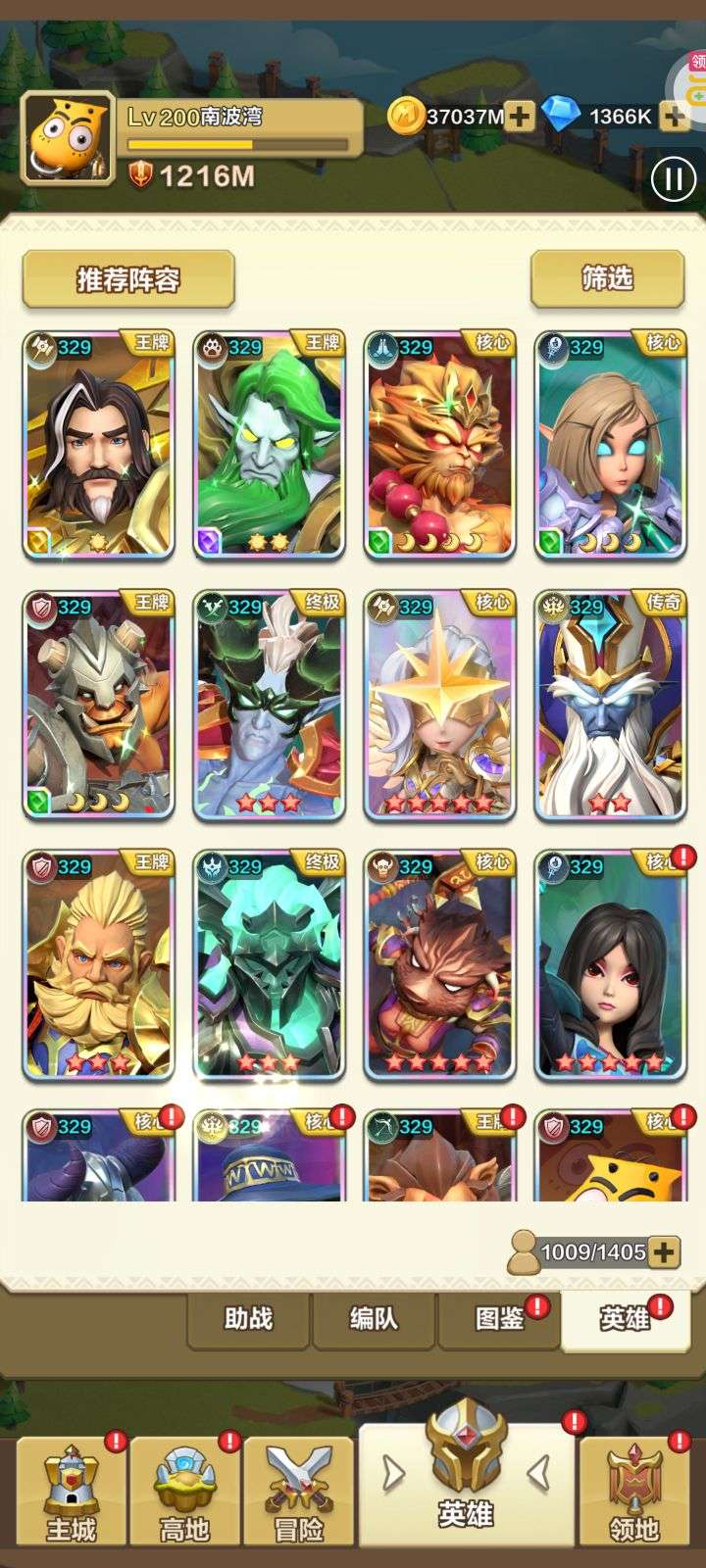
Task: Switch to the 图鉴 tab
Action: click(x=499, y=1319)
